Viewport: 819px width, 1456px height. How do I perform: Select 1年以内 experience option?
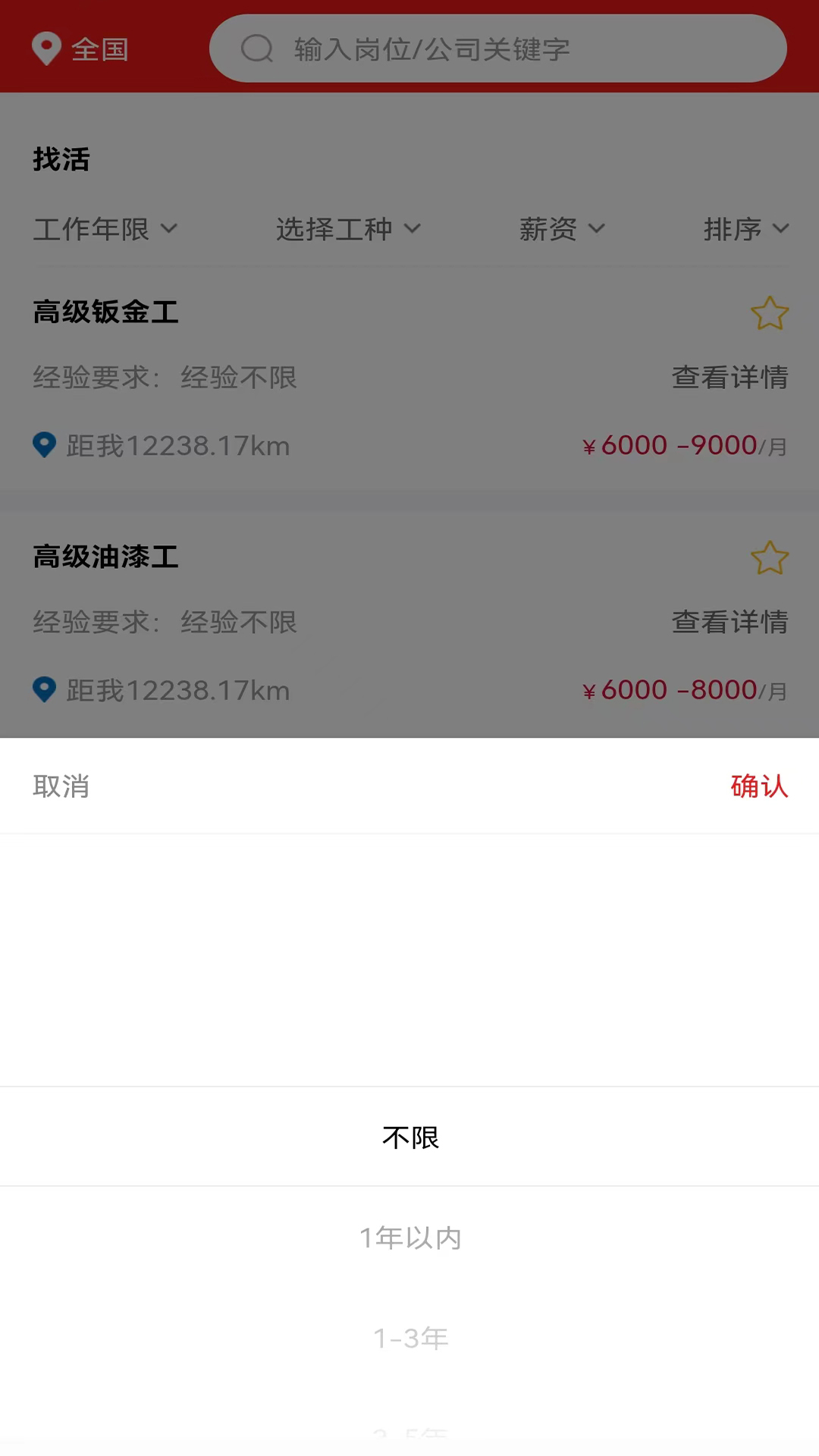409,1237
